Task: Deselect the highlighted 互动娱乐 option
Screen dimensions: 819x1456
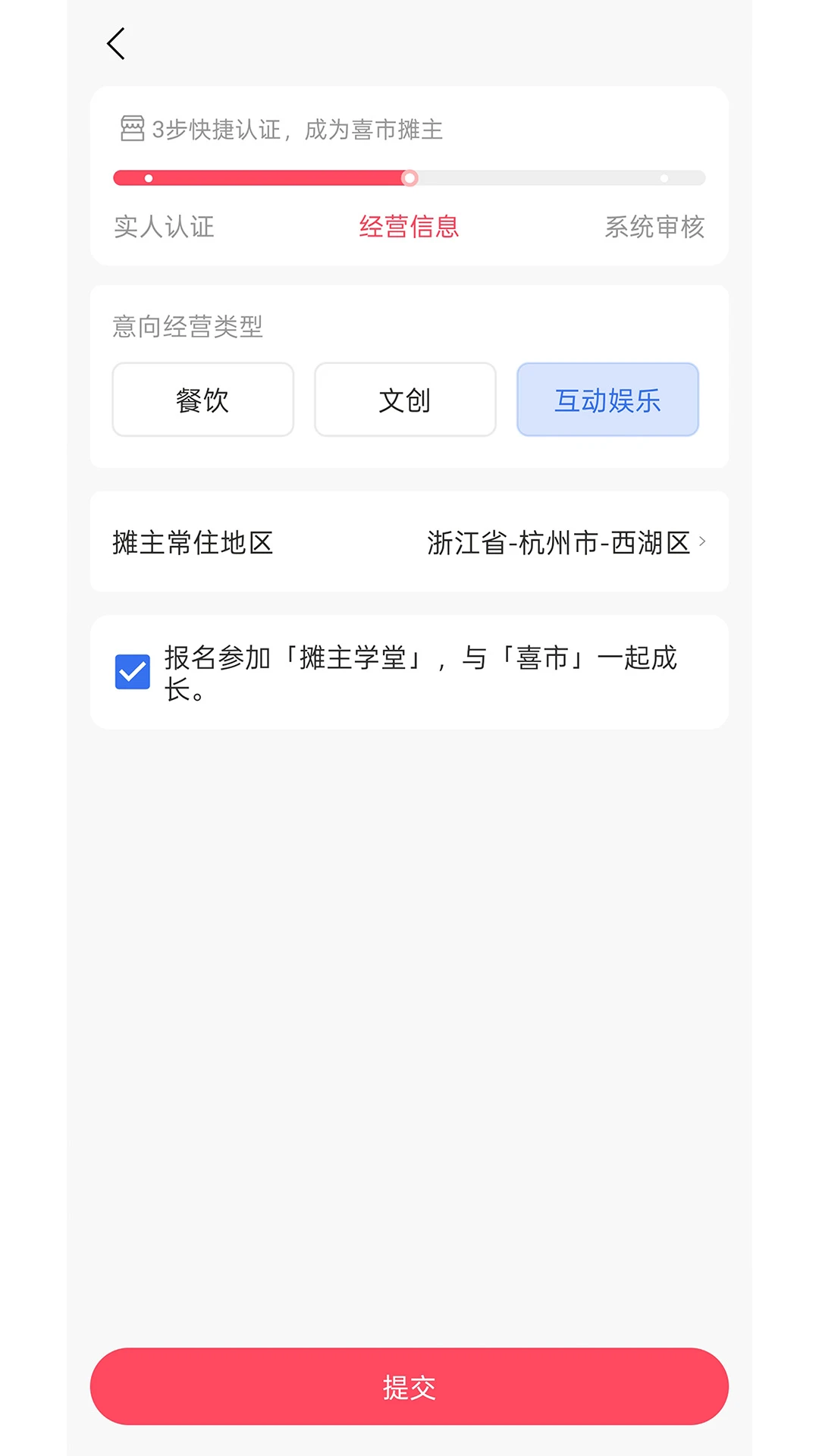Action: pos(607,400)
